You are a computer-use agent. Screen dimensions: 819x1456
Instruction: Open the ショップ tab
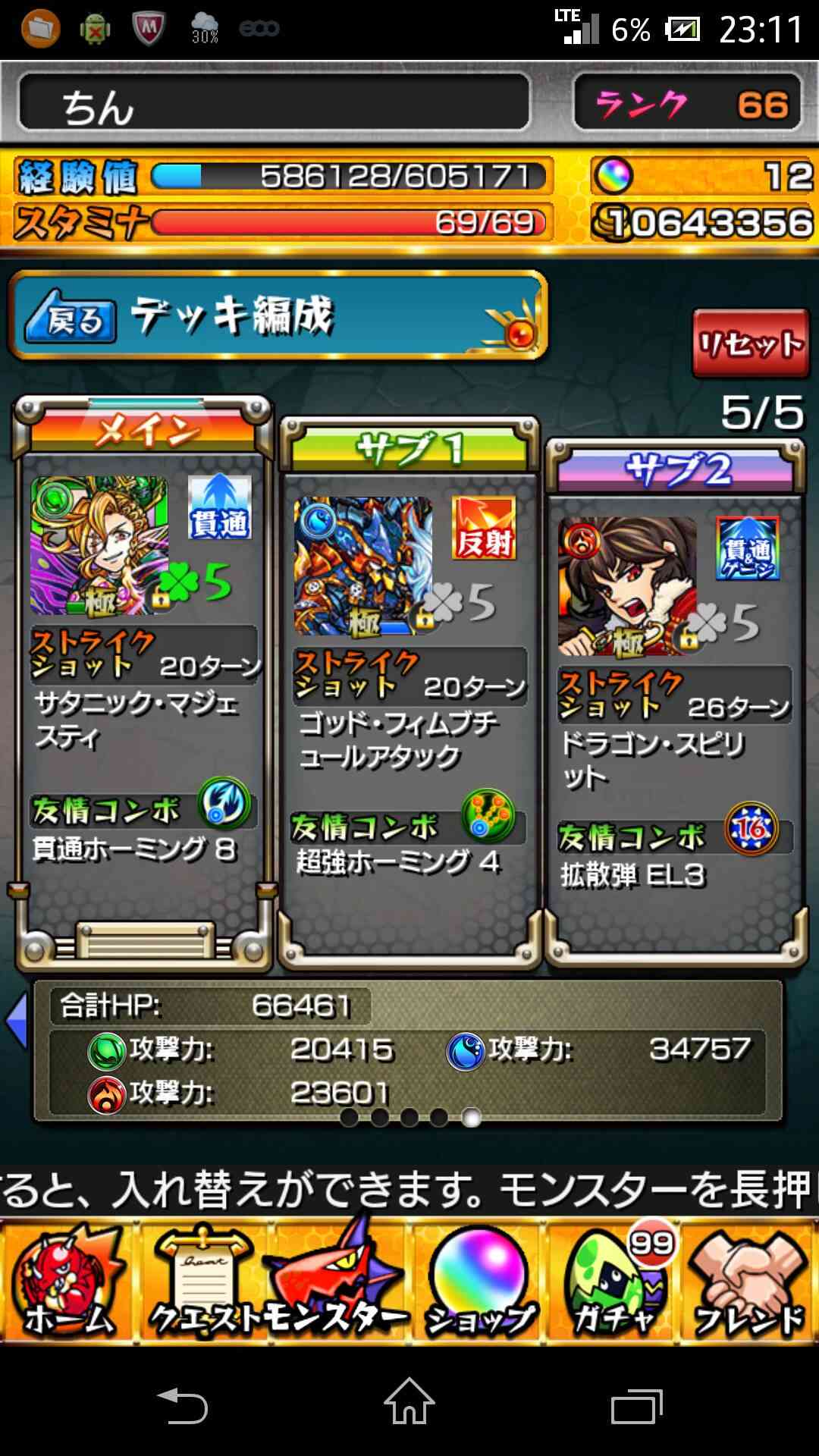pyautogui.click(x=479, y=1282)
